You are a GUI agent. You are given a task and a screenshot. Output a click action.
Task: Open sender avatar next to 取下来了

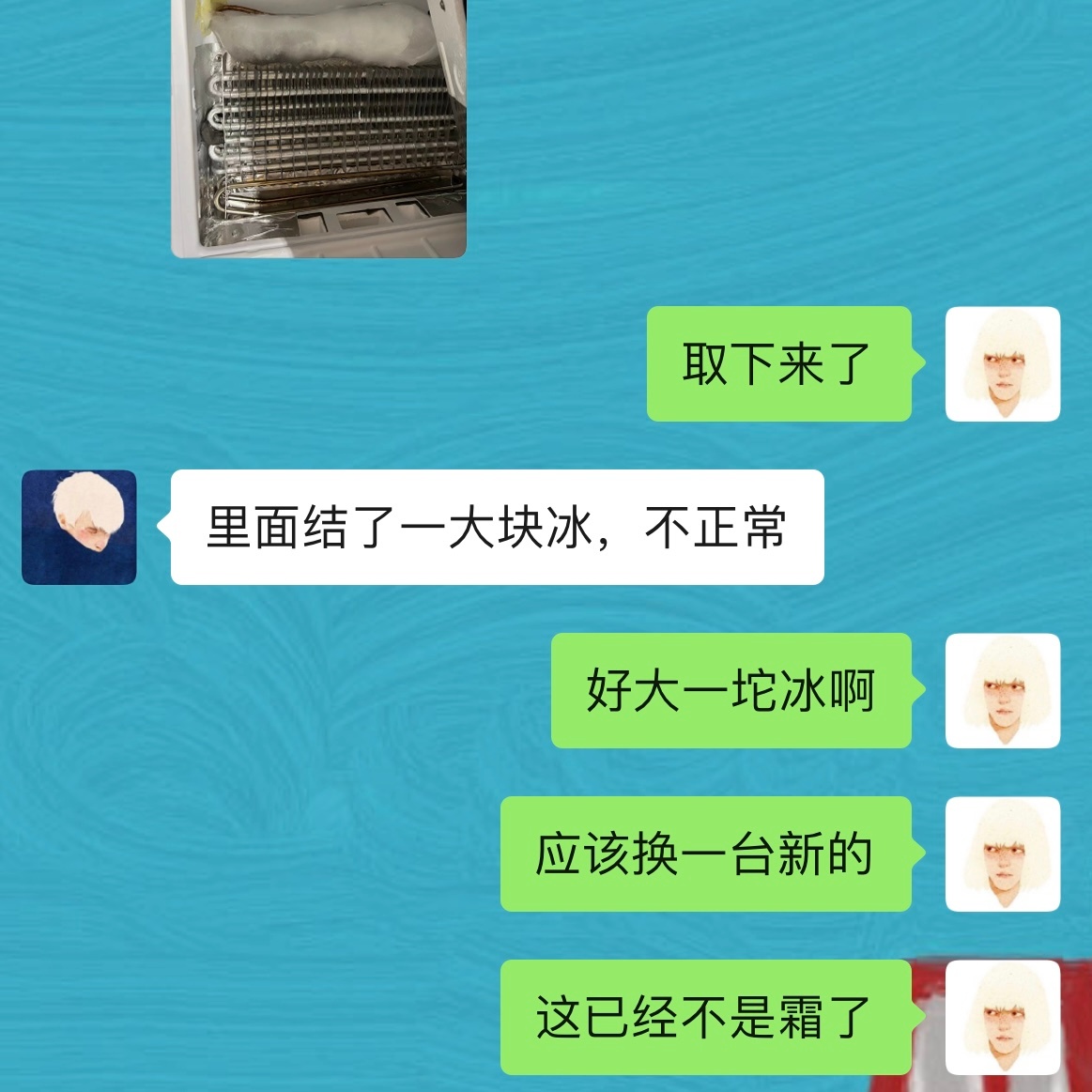[1002, 363]
